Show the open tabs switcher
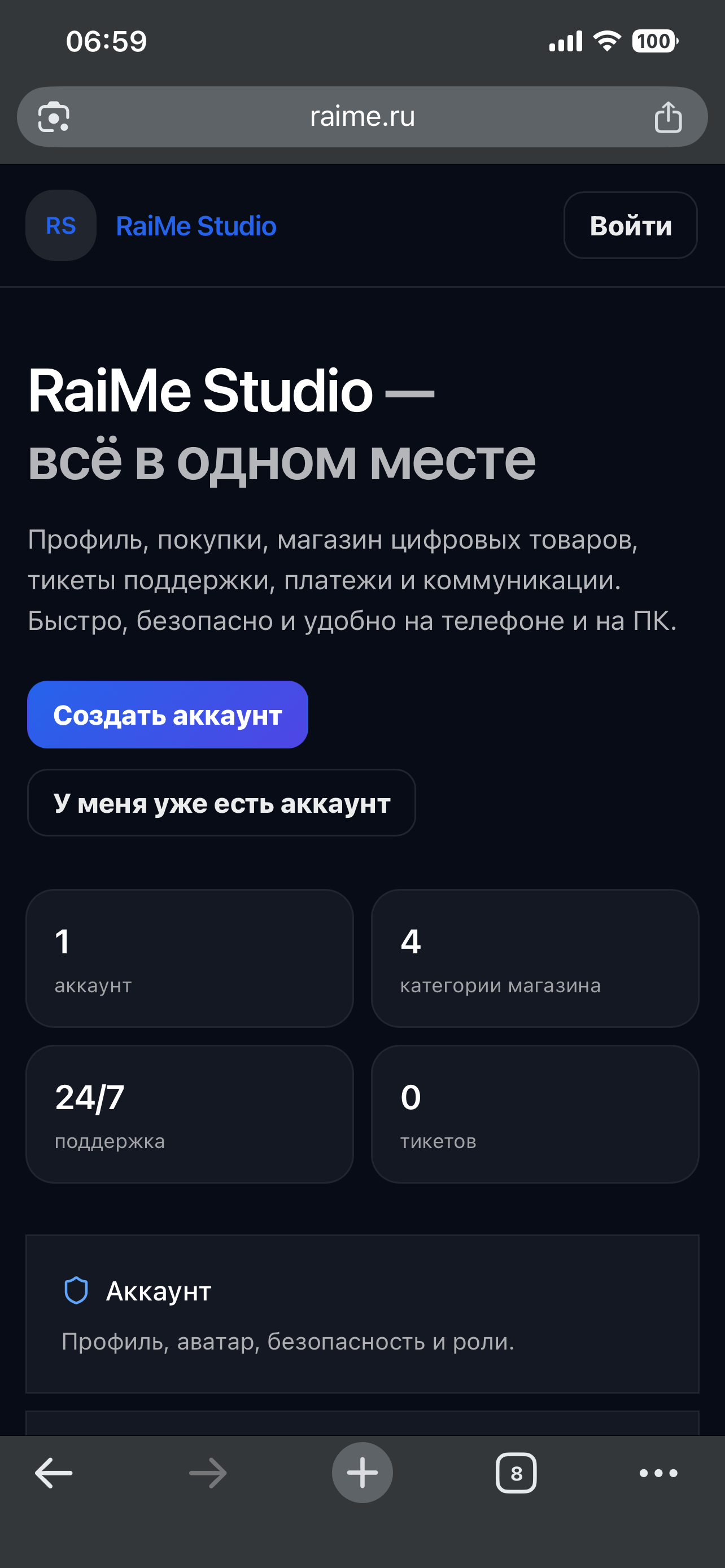Screen dimensions: 725x1568 point(516,1473)
